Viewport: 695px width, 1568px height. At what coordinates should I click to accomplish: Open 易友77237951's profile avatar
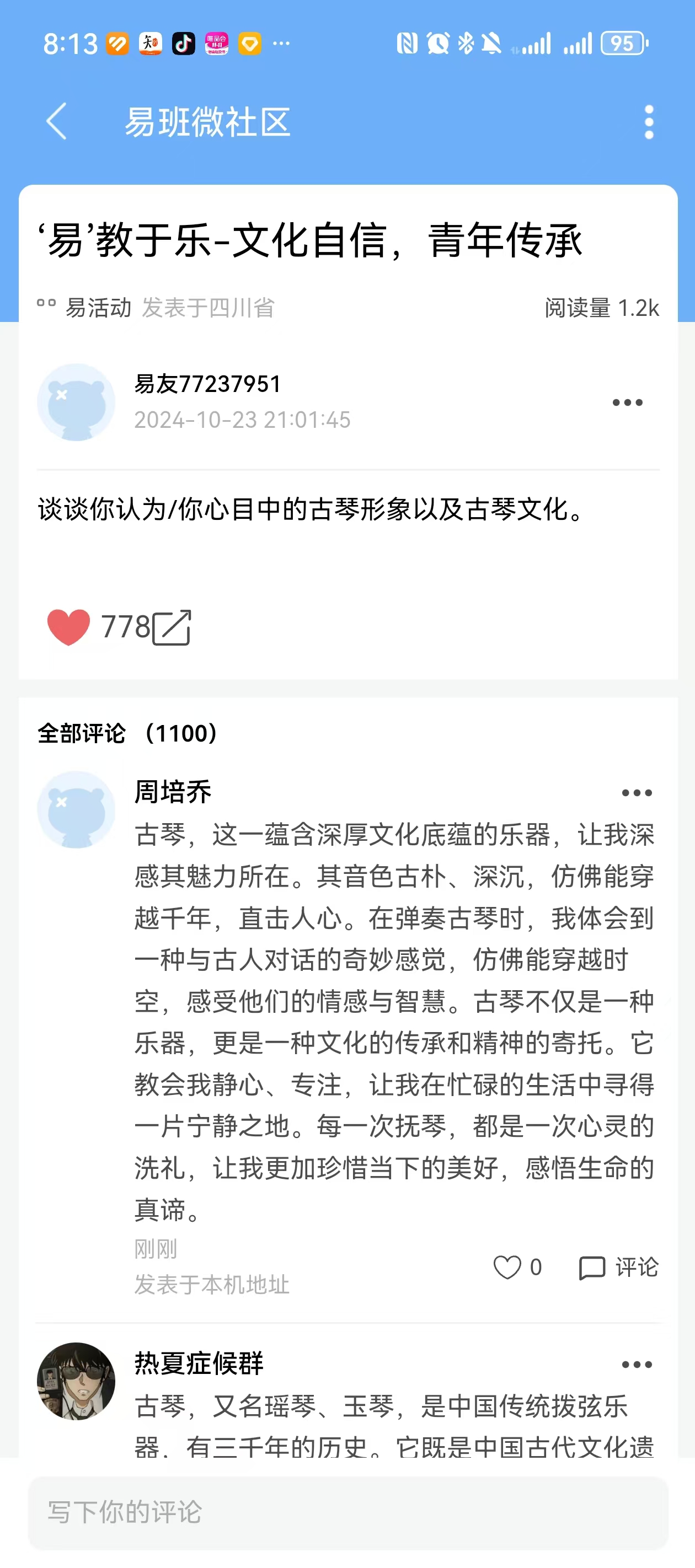click(x=76, y=402)
